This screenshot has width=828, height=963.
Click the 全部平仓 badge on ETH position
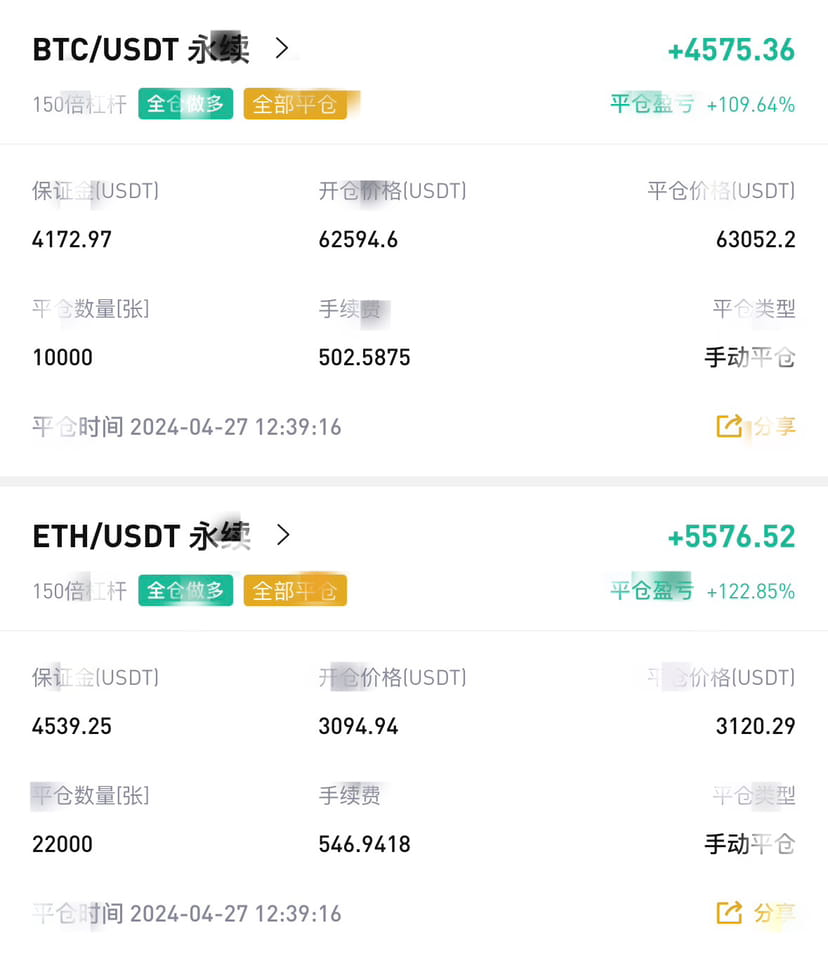click(295, 590)
